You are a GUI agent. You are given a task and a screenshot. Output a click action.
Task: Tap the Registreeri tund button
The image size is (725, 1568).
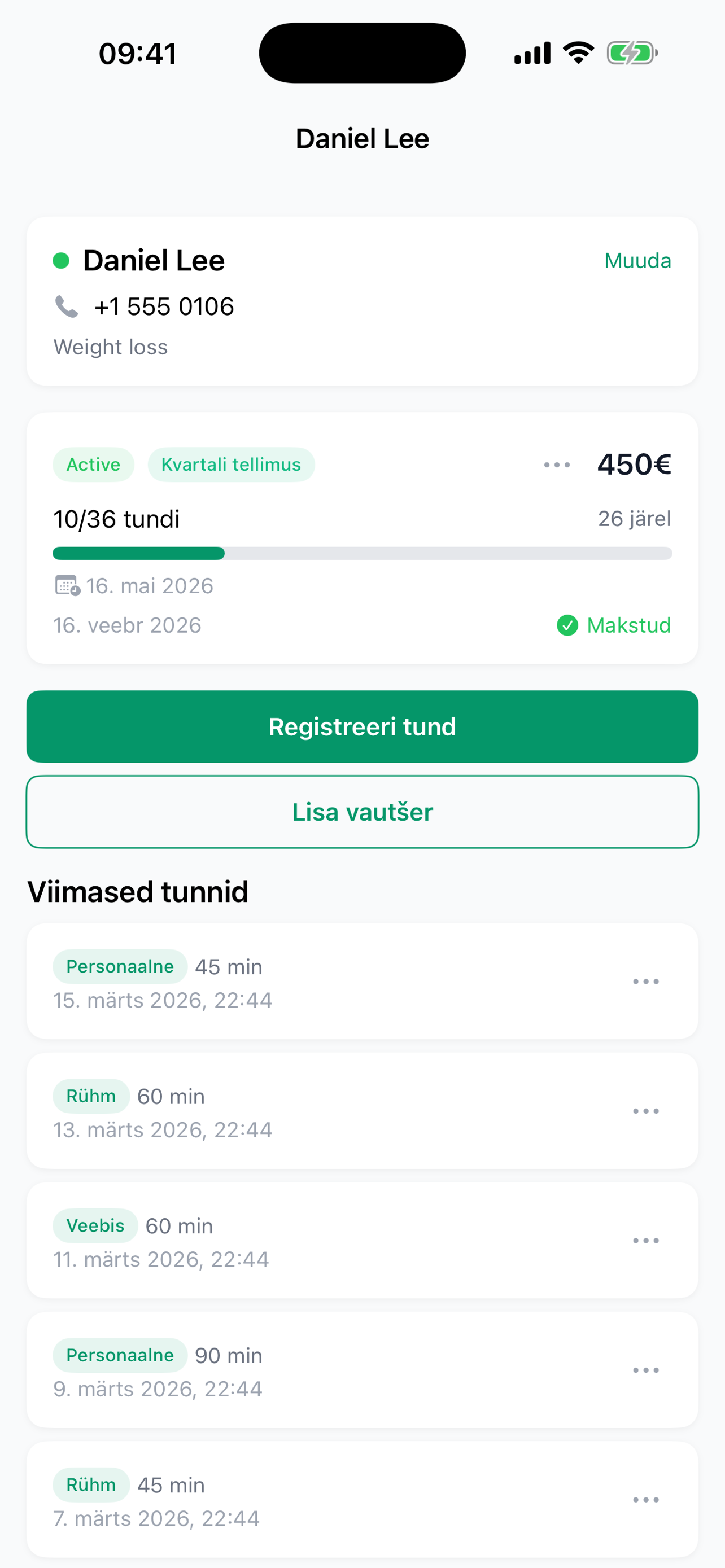click(362, 726)
